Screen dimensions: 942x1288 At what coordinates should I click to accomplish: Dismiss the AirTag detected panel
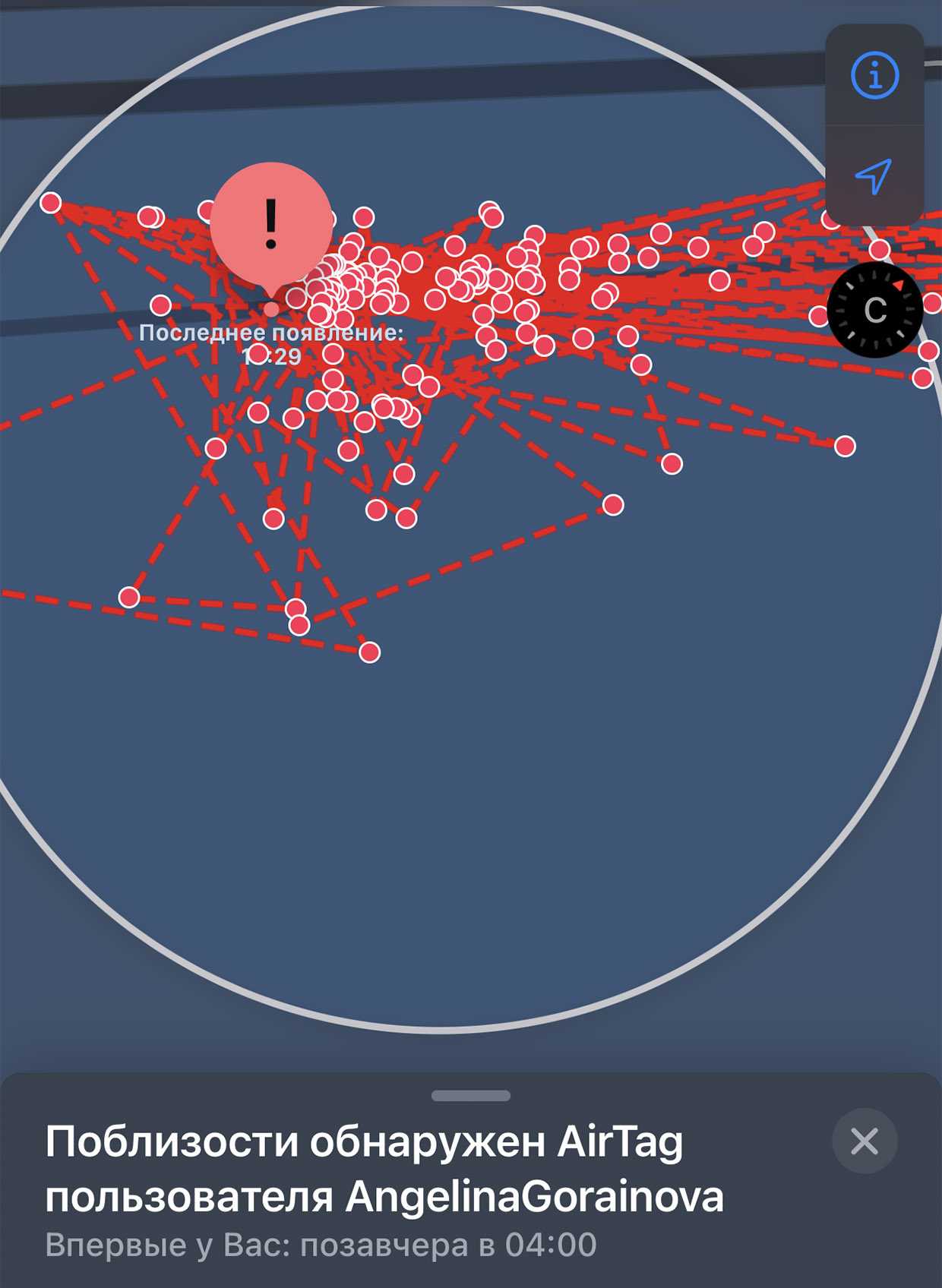(865, 1141)
